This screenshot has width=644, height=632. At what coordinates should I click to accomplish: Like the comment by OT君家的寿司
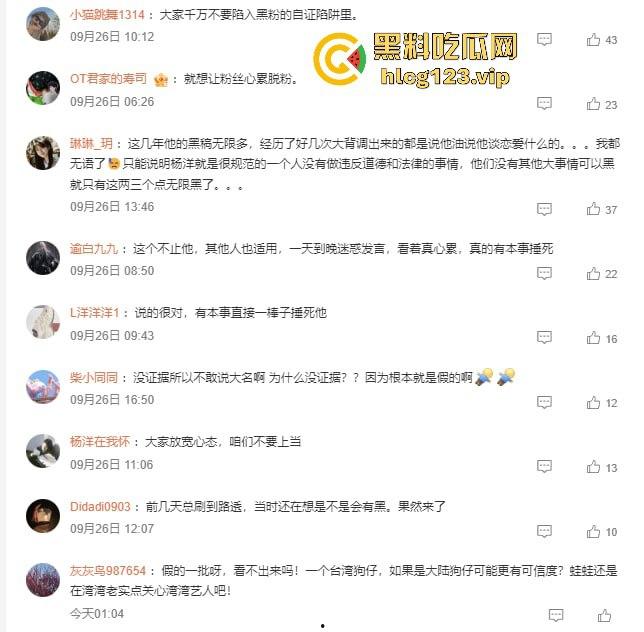pyautogui.click(x=594, y=104)
